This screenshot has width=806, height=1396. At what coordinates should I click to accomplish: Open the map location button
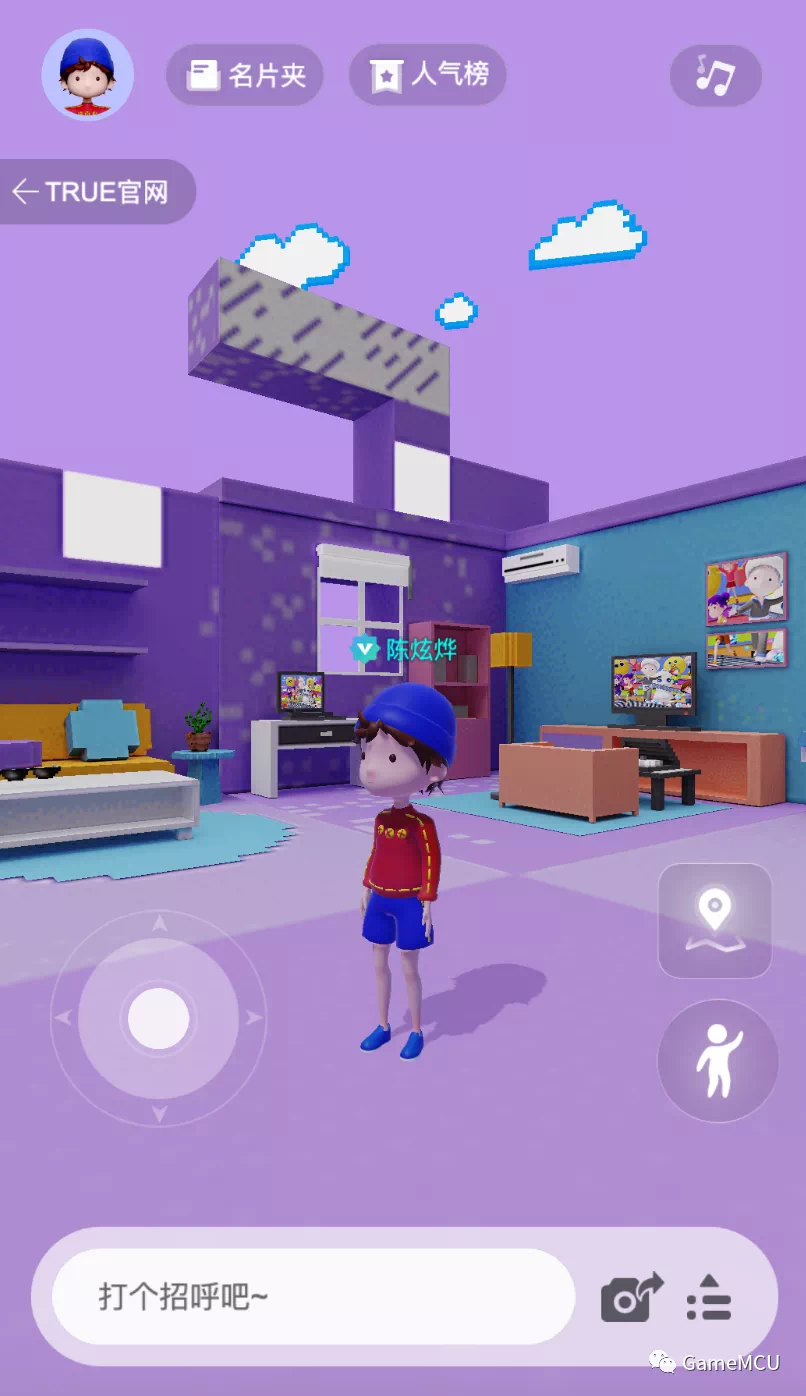714,921
